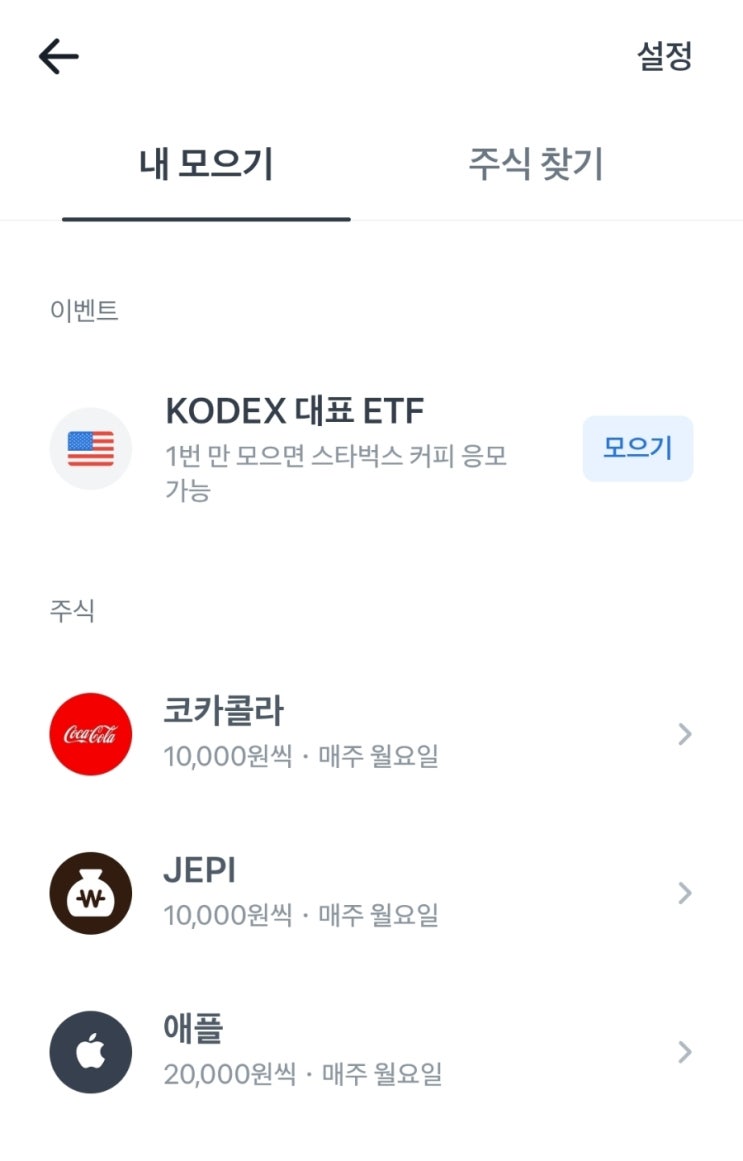
Task: Switch to the 주식 찾기 tab
Action: click(536, 164)
